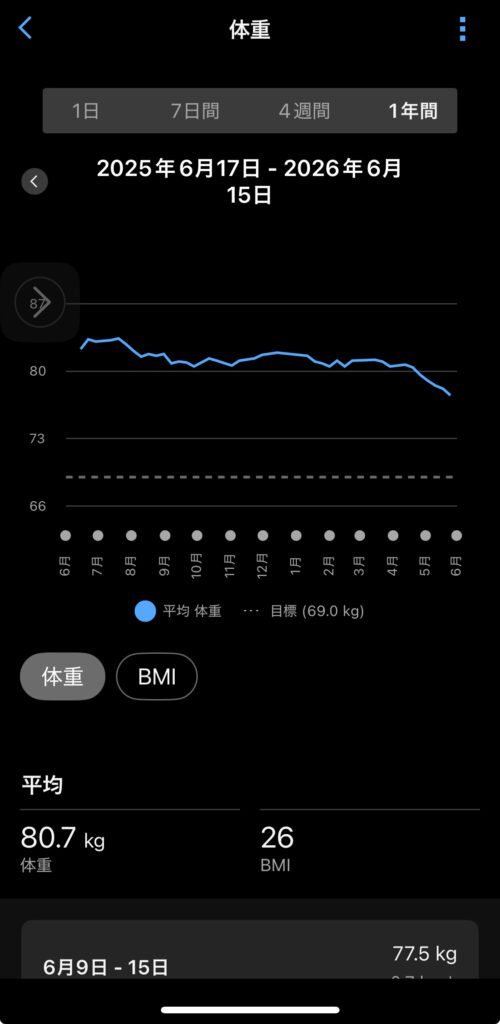Select the 体重 chip

63,677
